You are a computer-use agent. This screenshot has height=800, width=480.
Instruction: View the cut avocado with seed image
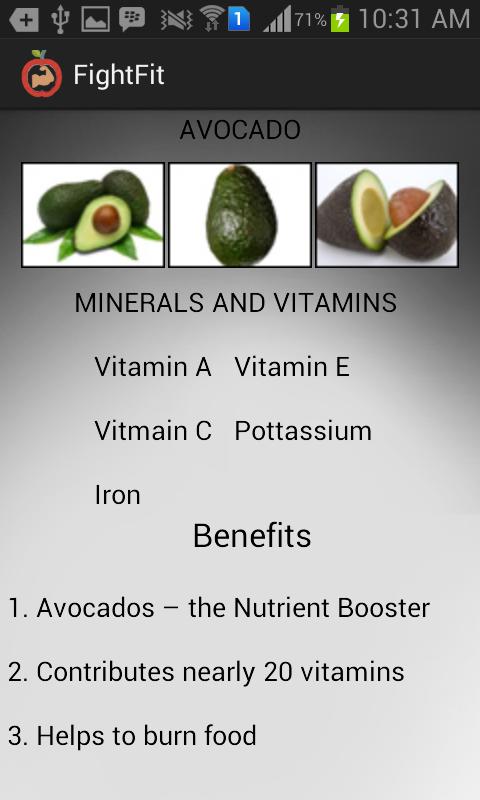point(387,215)
